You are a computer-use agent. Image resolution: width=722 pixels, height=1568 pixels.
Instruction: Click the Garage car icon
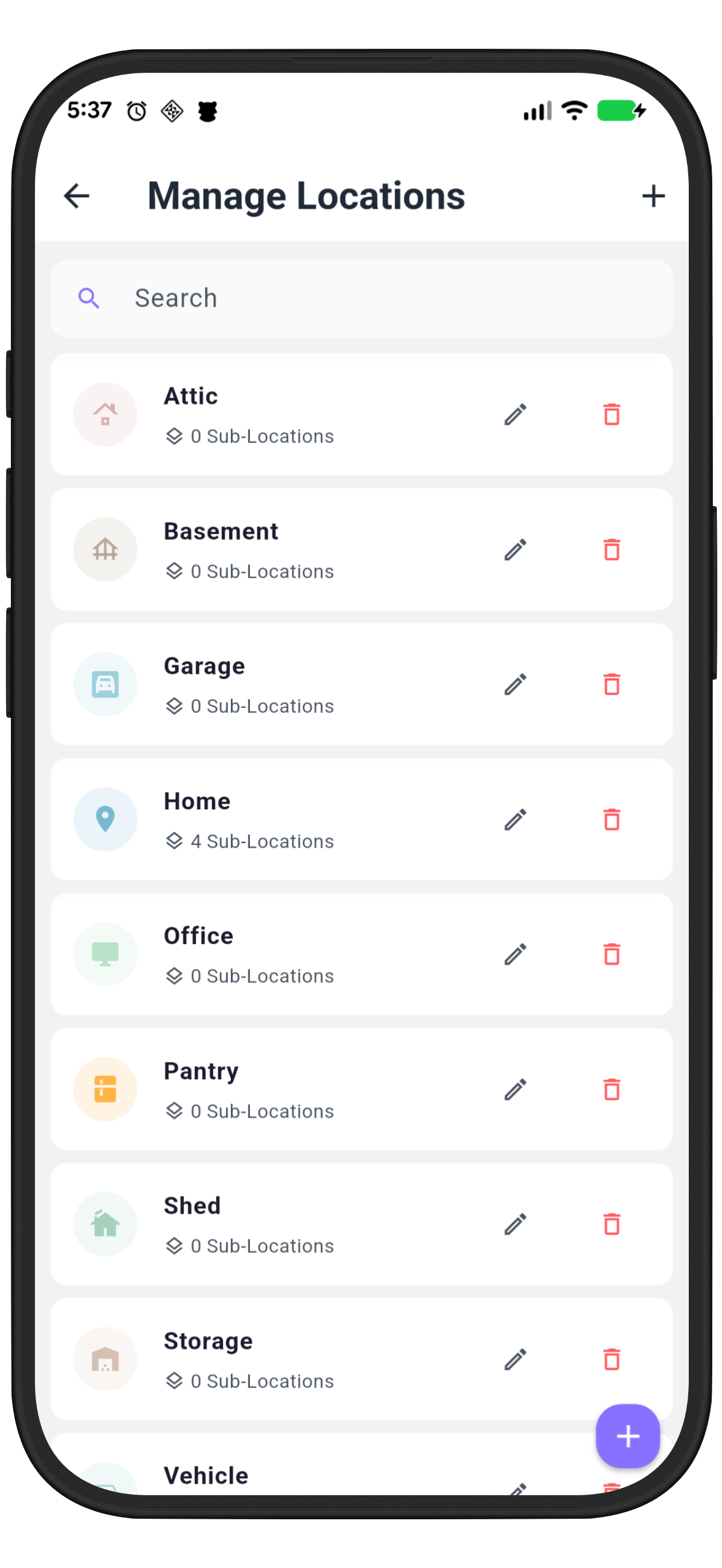click(105, 684)
